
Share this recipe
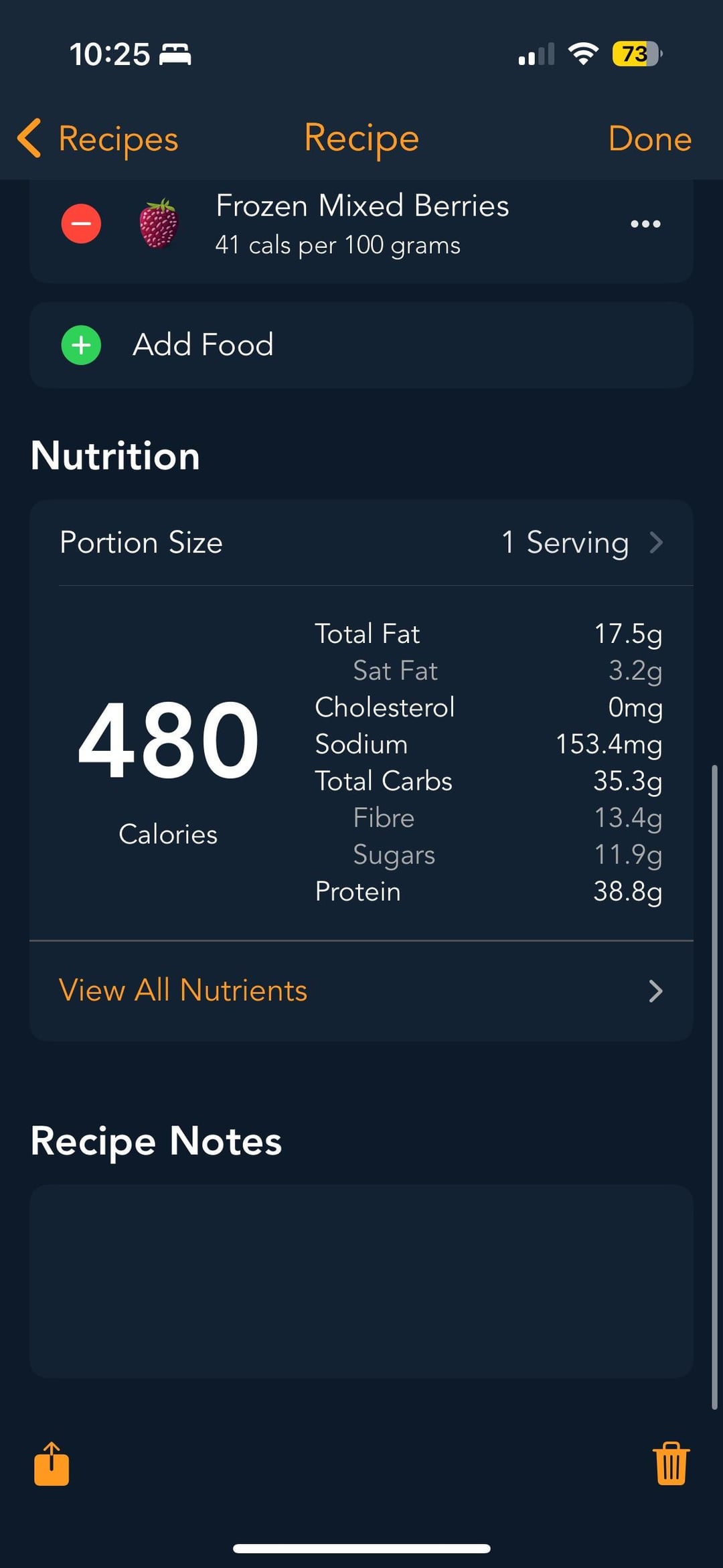pyautogui.click(x=52, y=1464)
